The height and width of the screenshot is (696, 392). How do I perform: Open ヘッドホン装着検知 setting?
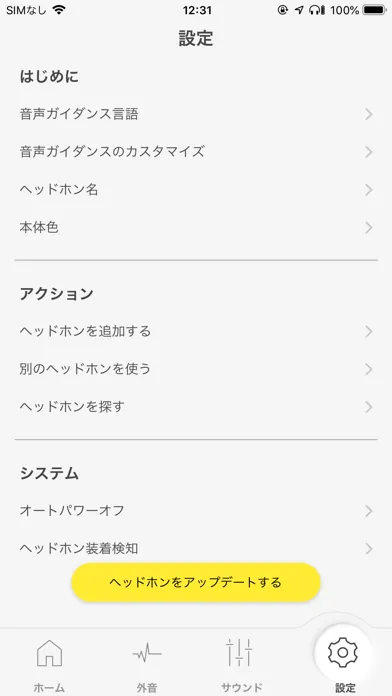(x=196, y=549)
